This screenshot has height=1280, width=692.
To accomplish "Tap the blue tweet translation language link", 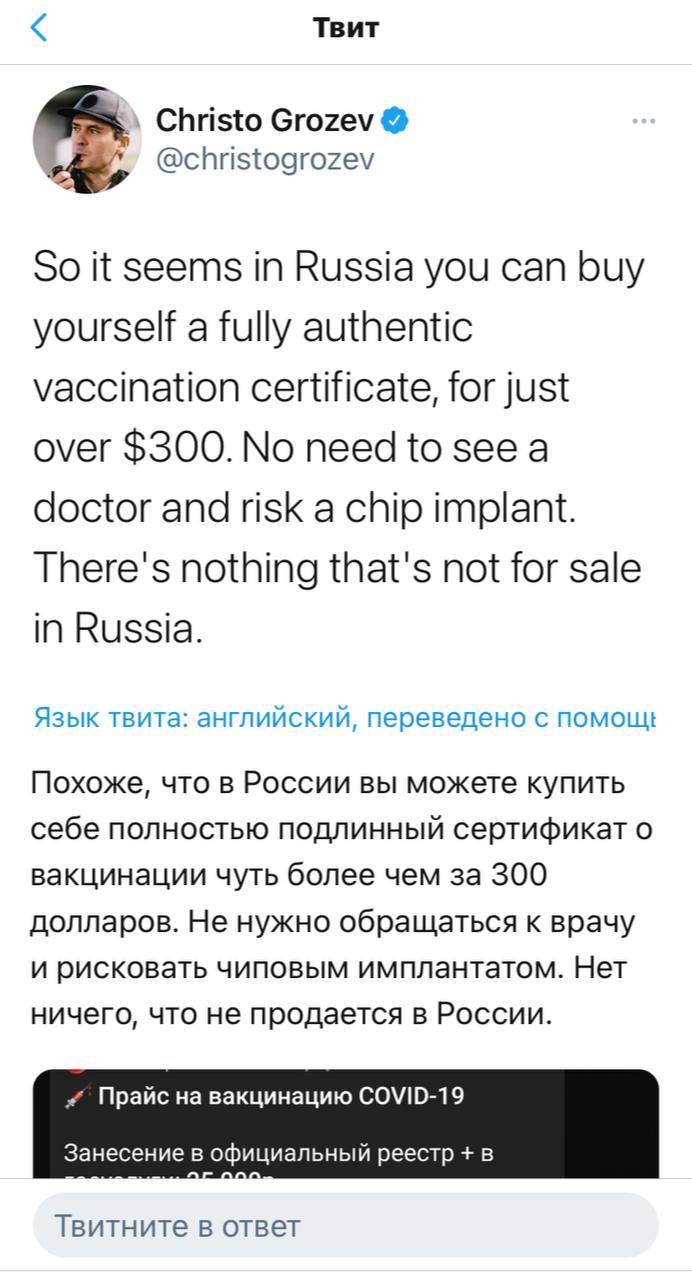I will coord(345,716).
